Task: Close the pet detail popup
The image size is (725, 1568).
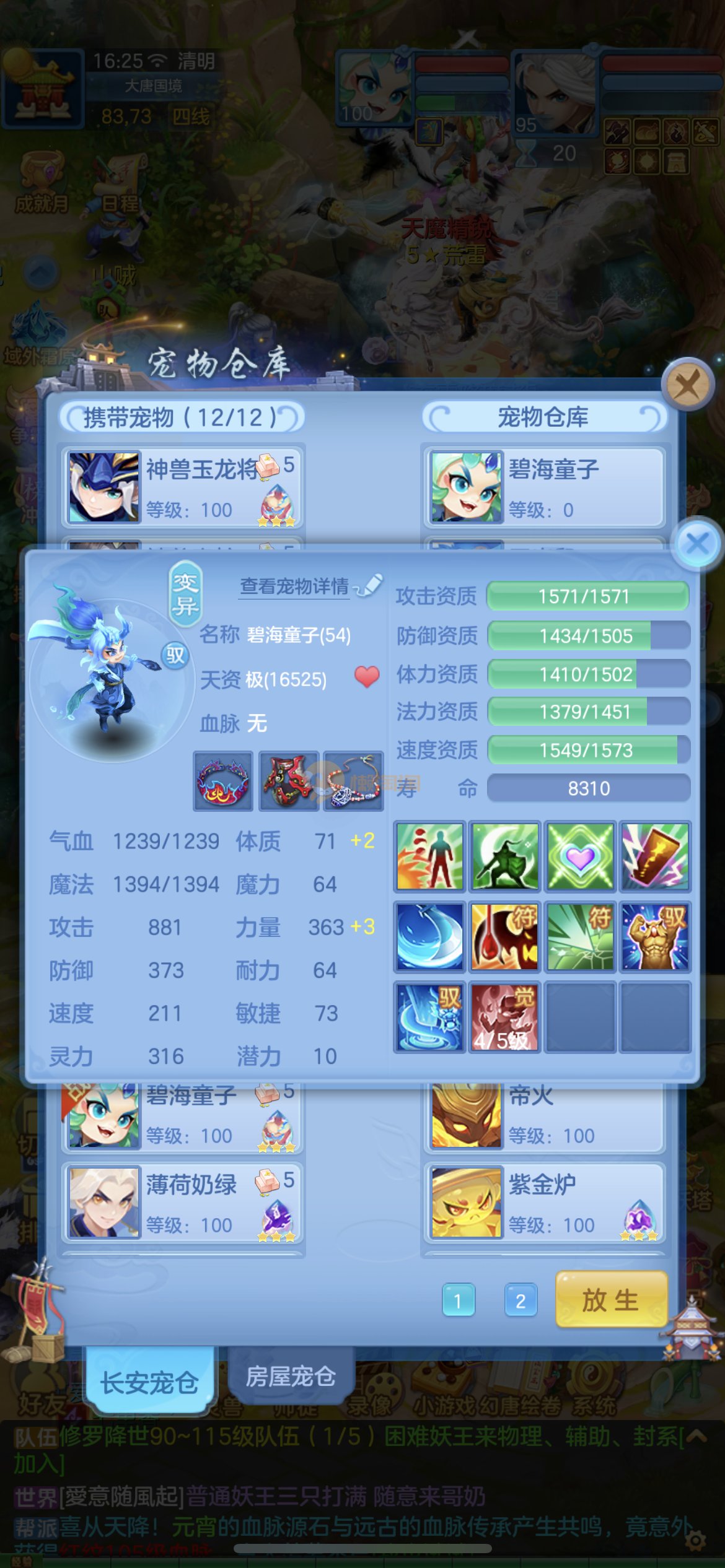Action: (698, 544)
